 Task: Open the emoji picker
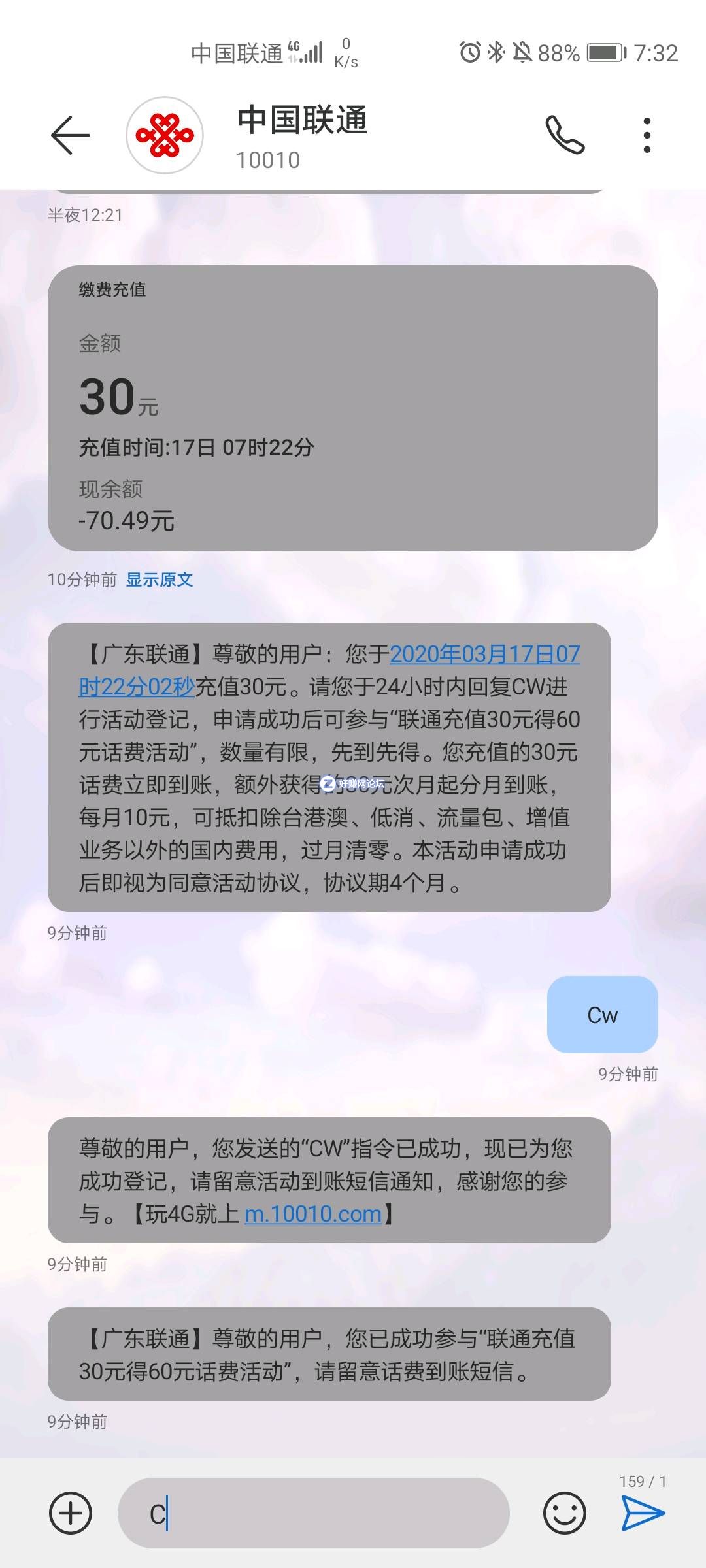565,1513
